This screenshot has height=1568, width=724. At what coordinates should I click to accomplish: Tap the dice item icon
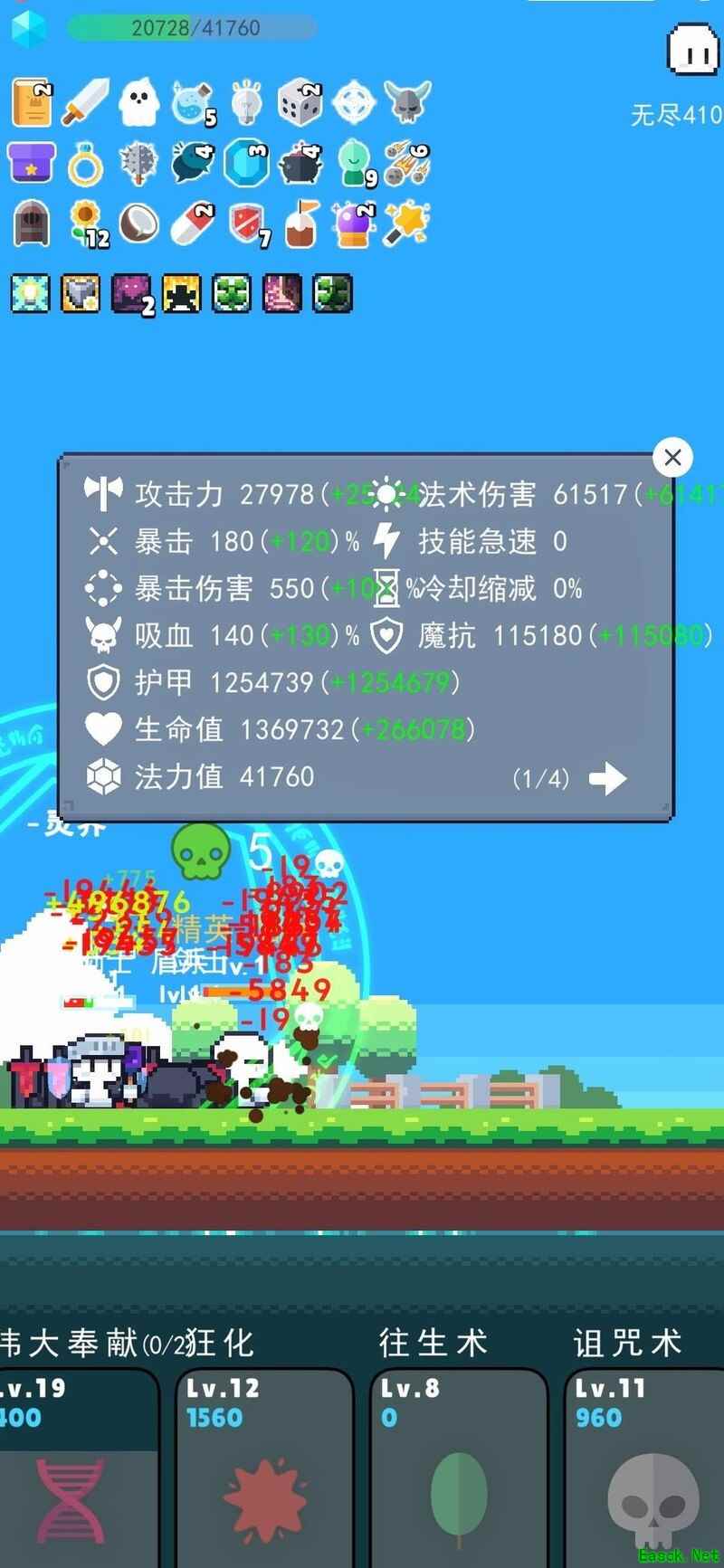(299, 101)
